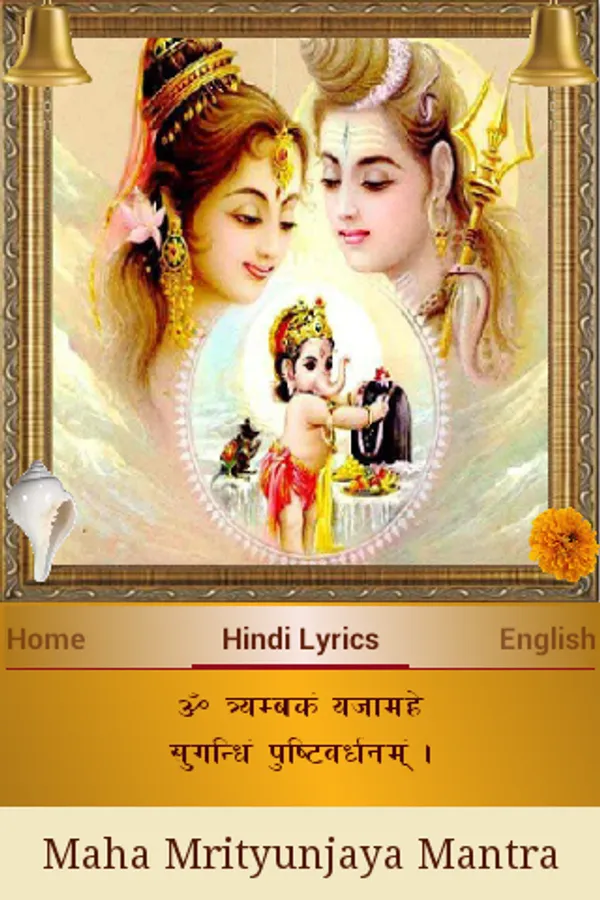The height and width of the screenshot is (900, 600).
Task: Ring the bell on the right of the frame
Action: [x=553, y=44]
